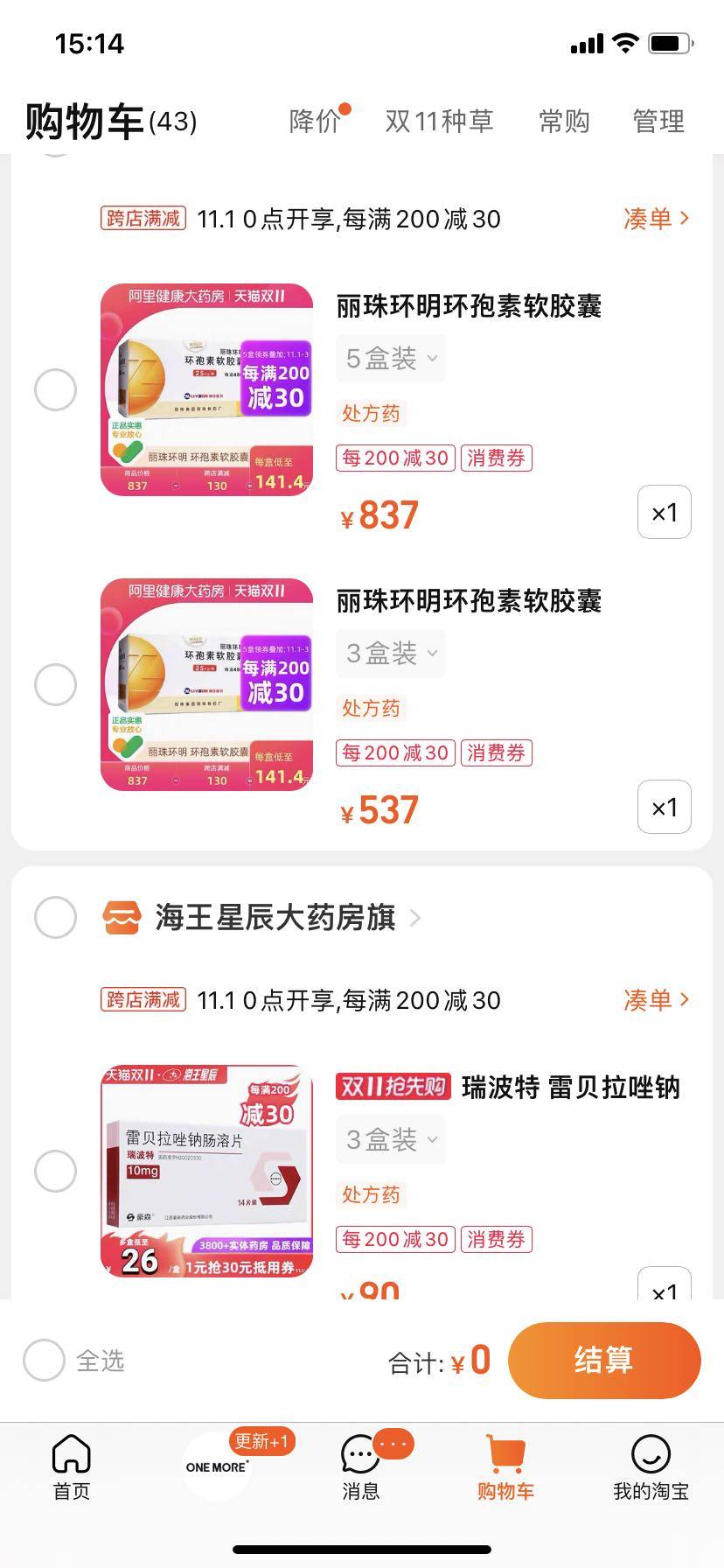Change quantity of the 837 yuan item
Image resolution: width=724 pixels, height=1568 pixels.
pos(665,513)
